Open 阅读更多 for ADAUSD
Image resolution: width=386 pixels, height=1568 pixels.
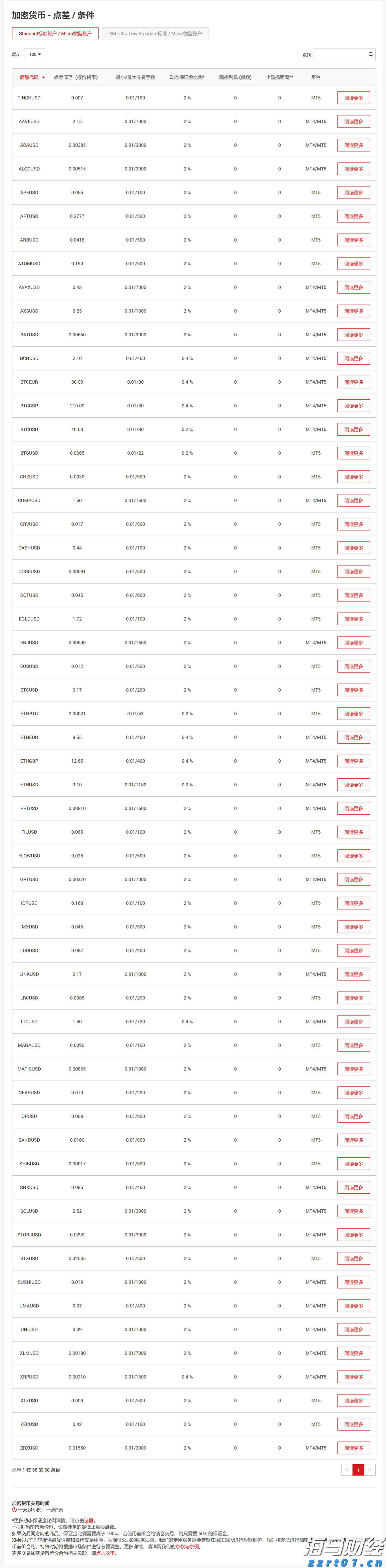[353, 145]
